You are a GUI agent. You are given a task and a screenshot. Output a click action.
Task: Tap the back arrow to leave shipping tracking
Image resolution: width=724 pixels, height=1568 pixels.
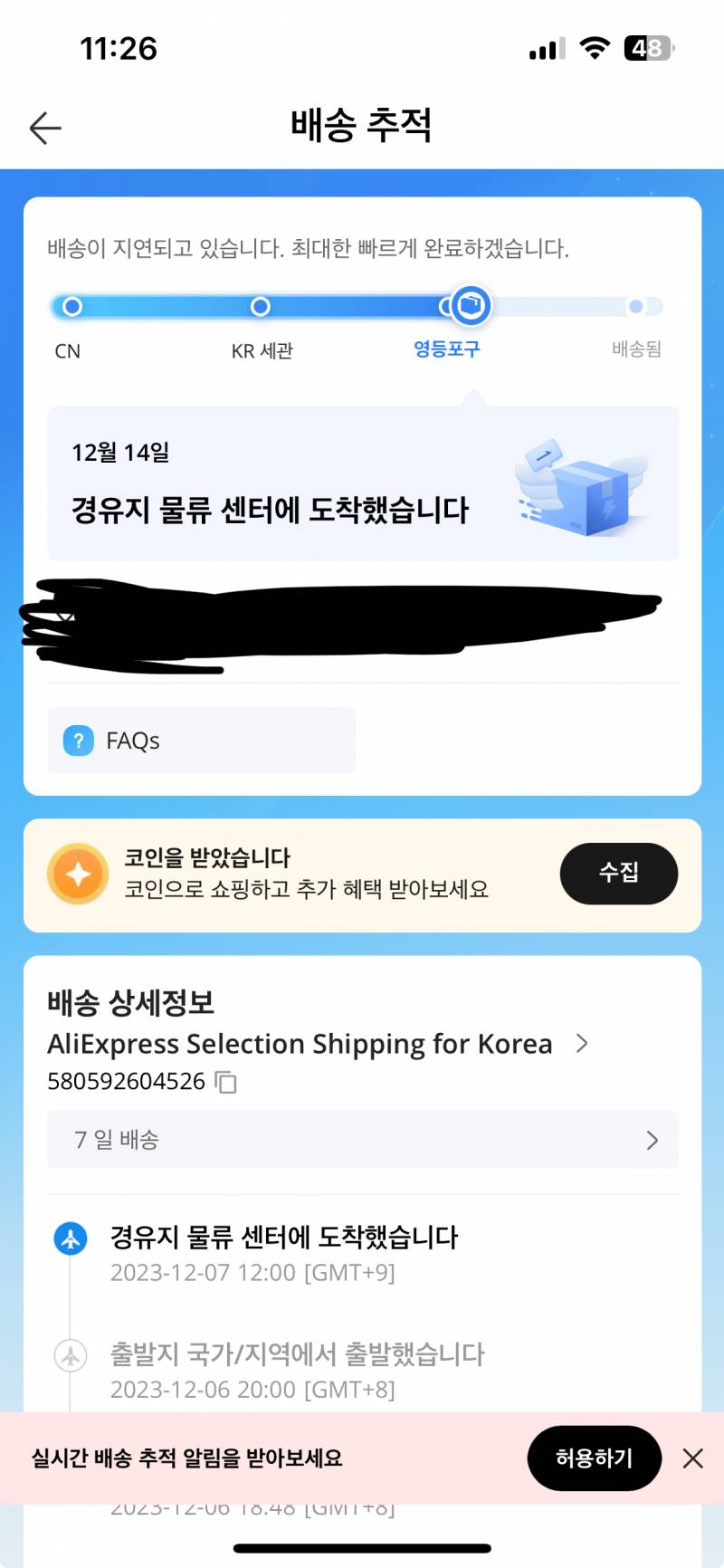tap(45, 127)
